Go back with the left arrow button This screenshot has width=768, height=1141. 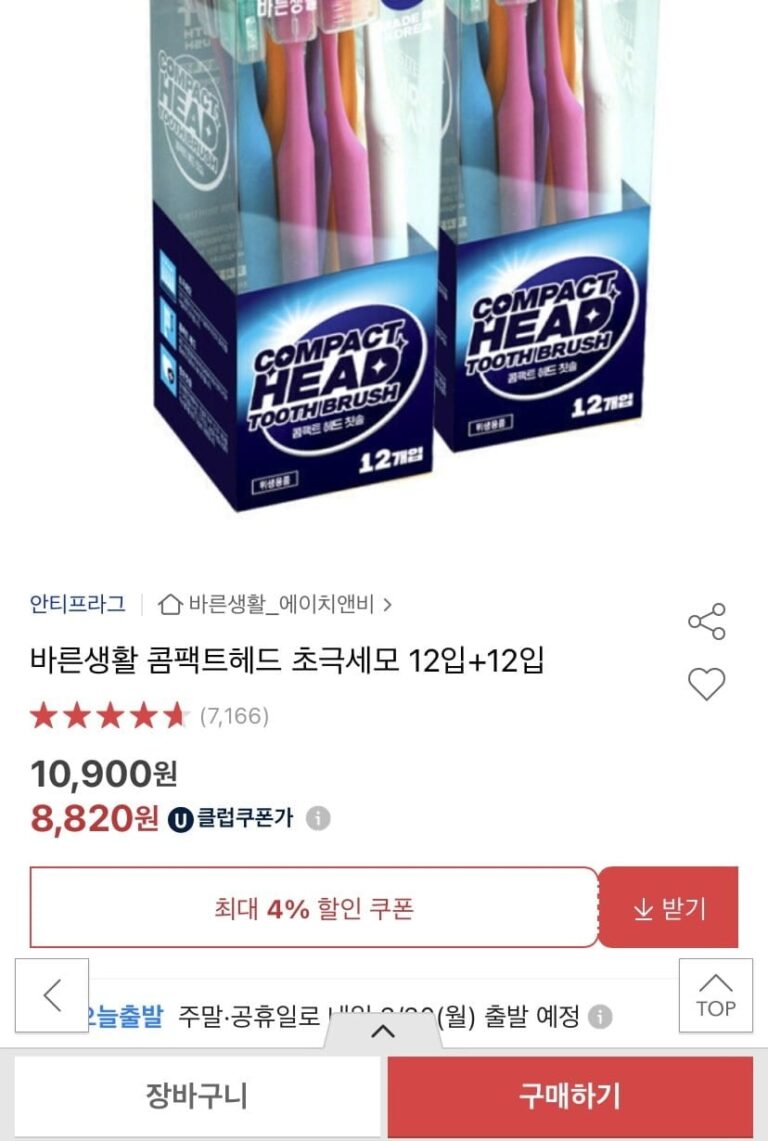tap(52, 995)
